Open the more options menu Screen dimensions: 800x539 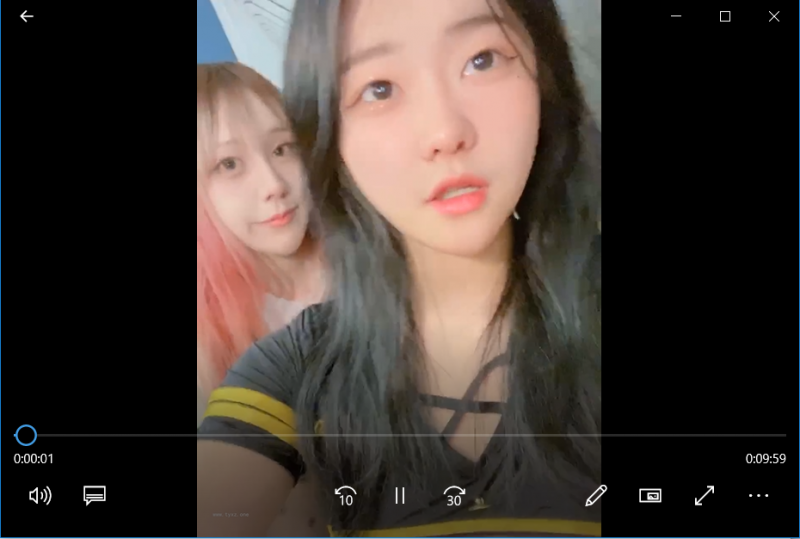point(758,495)
